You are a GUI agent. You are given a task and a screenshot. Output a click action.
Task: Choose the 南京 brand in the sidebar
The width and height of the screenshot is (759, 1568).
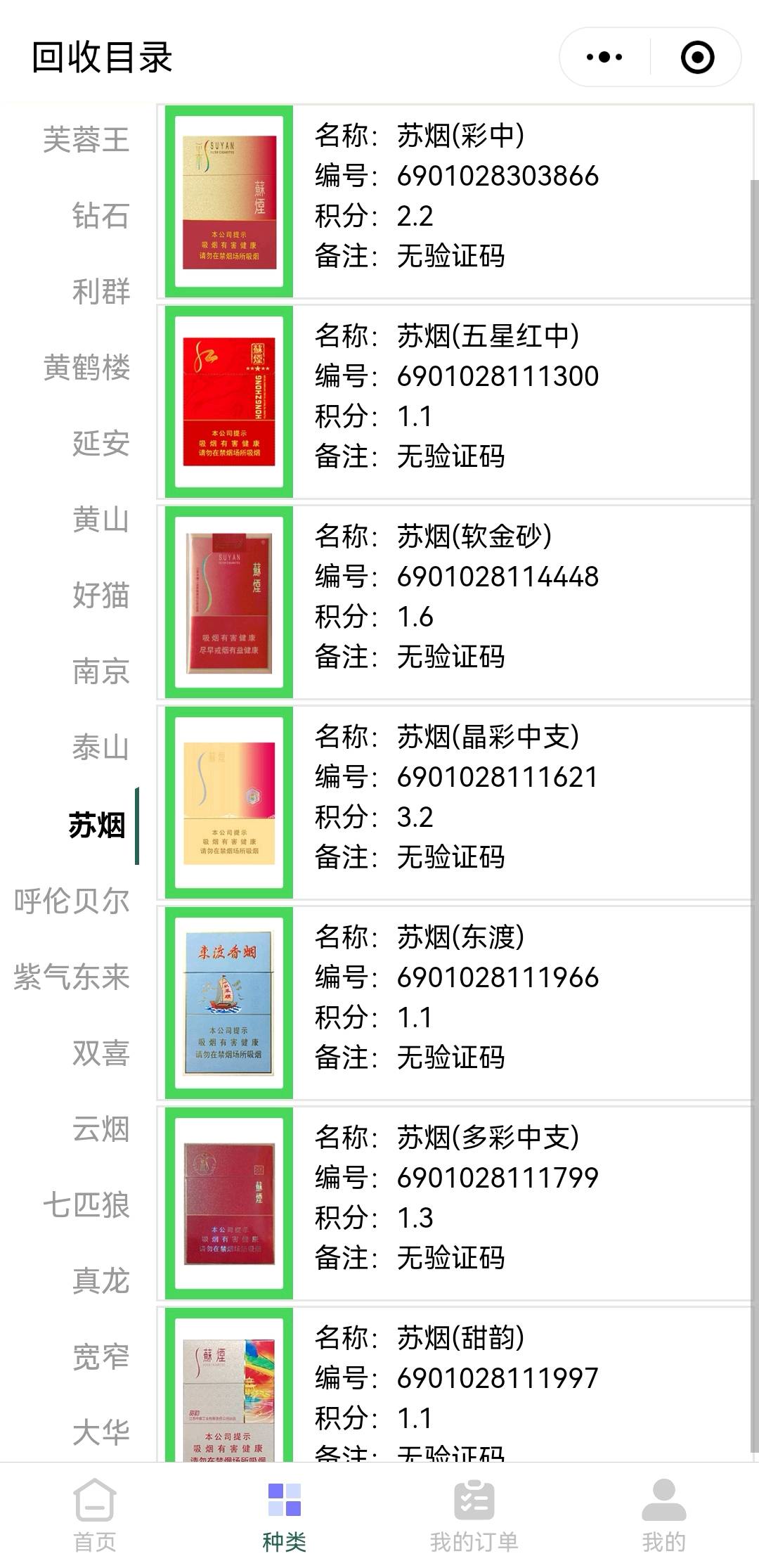pos(100,671)
